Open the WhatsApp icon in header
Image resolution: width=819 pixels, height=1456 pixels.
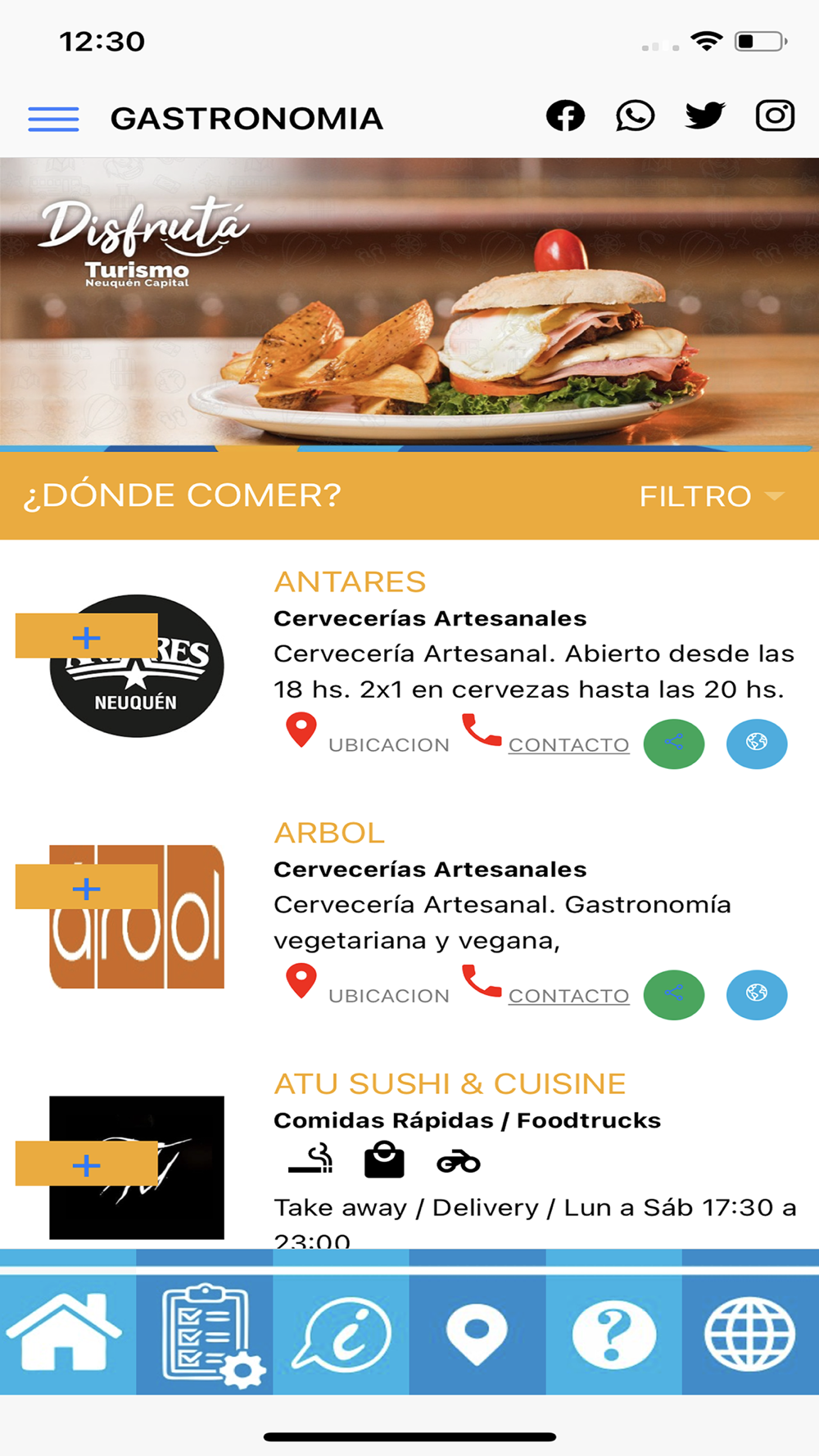pos(636,115)
